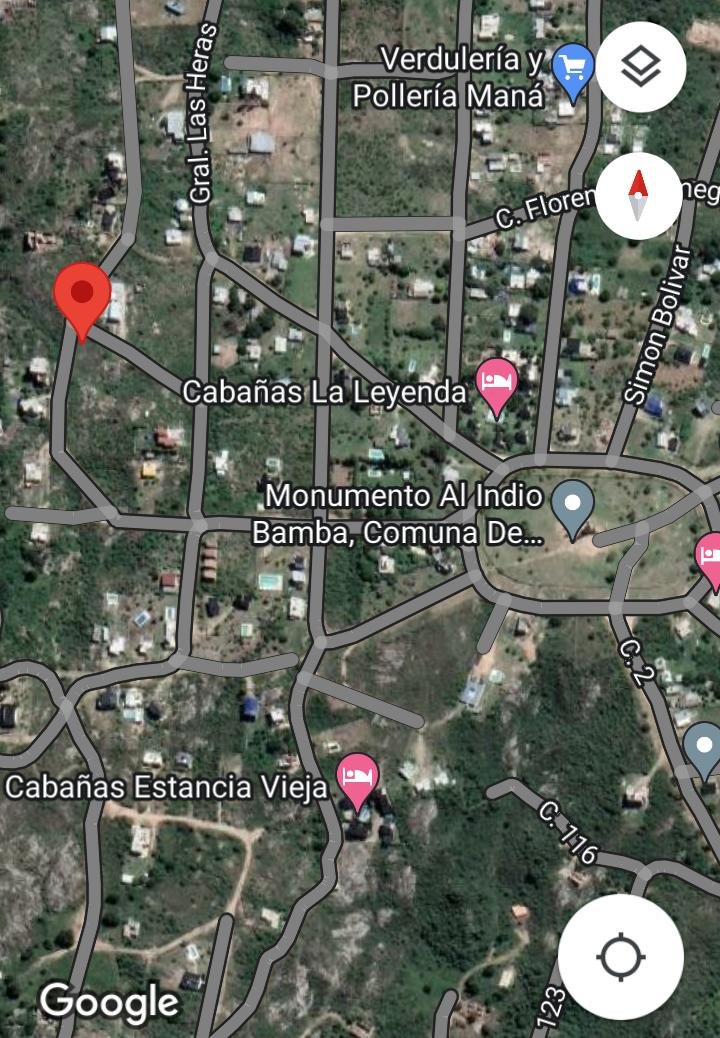Open Cabañas Estancia Vieja lodging marker
The width and height of the screenshot is (720, 1038).
(356, 778)
